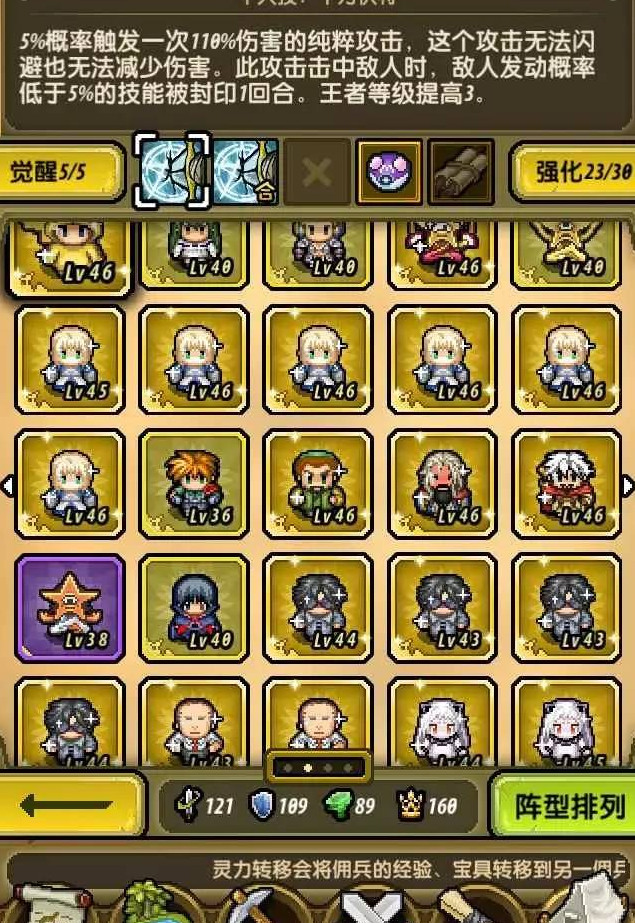Image resolution: width=635 pixels, height=923 pixels.
Task: Select the orange-haired Lv36 mercenary
Action: (x=194, y=484)
